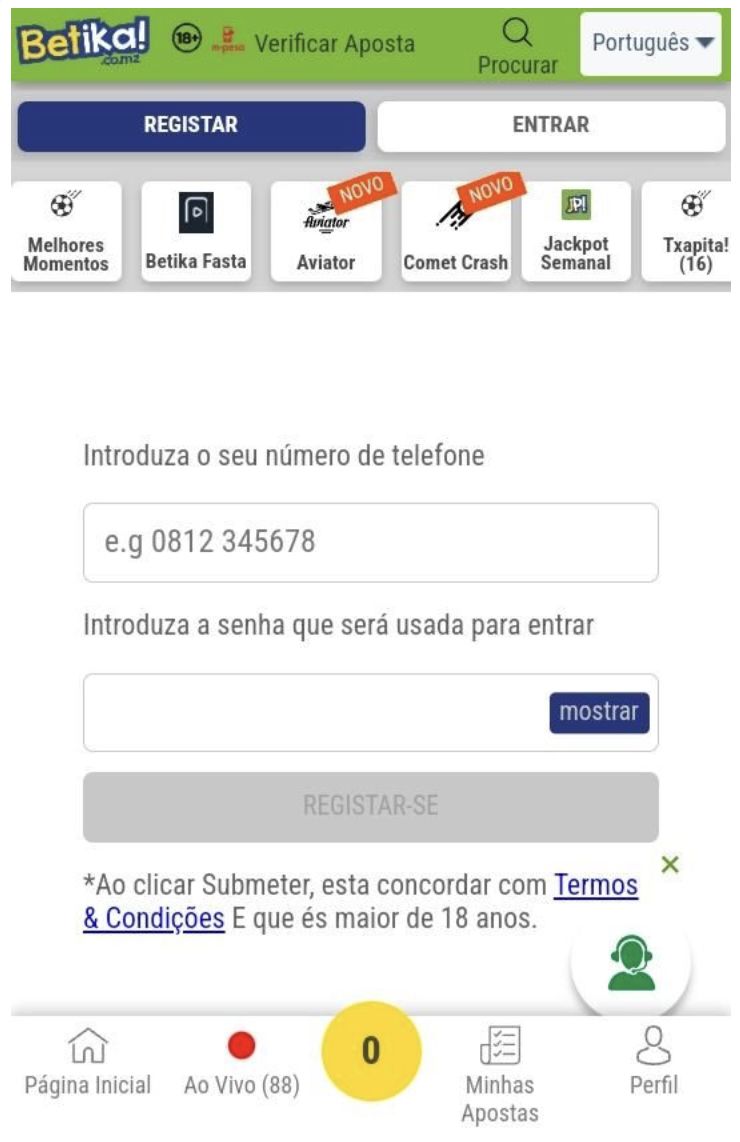This screenshot has height=1142, width=740.
Task: Switch to Ao Vivo (88)
Action: coord(241,1065)
